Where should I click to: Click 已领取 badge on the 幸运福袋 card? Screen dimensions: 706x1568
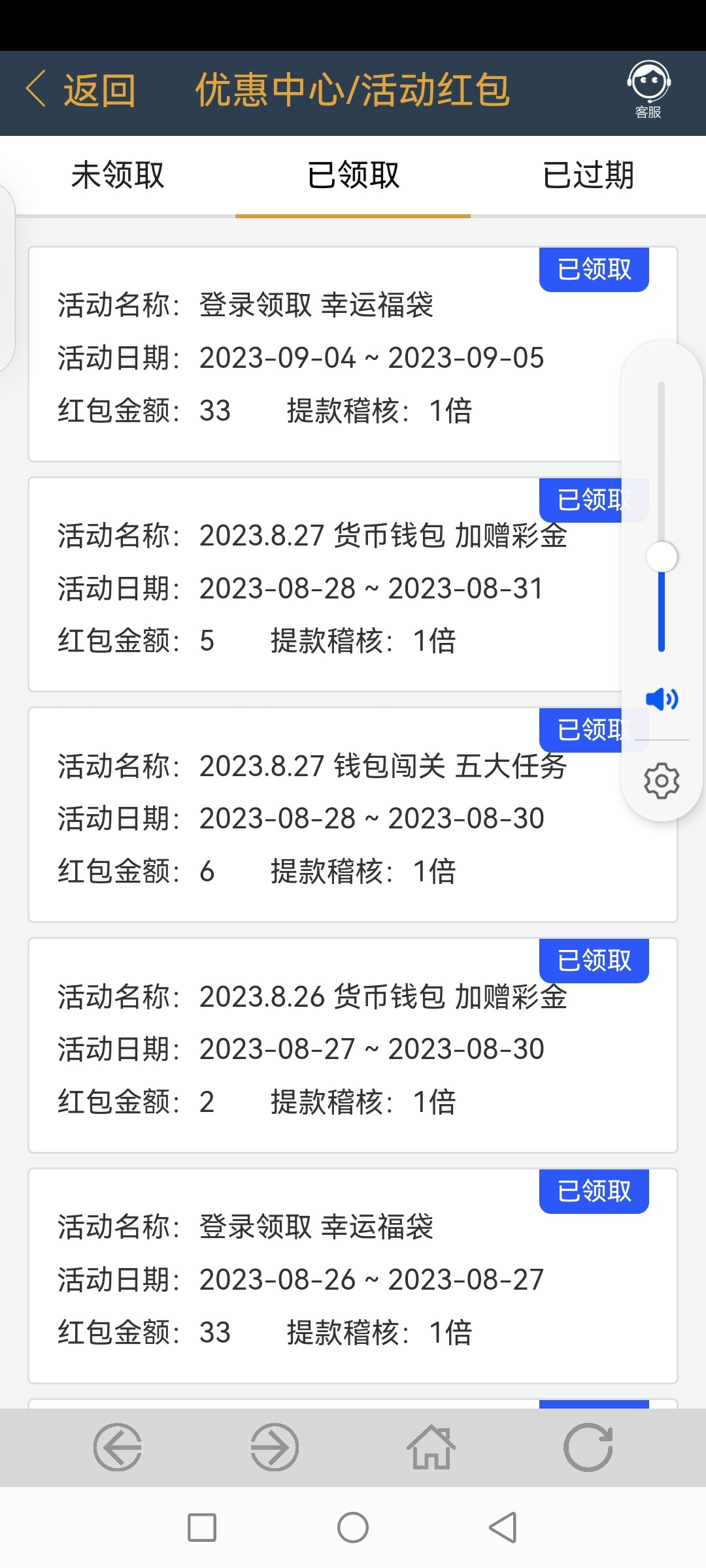(593, 269)
